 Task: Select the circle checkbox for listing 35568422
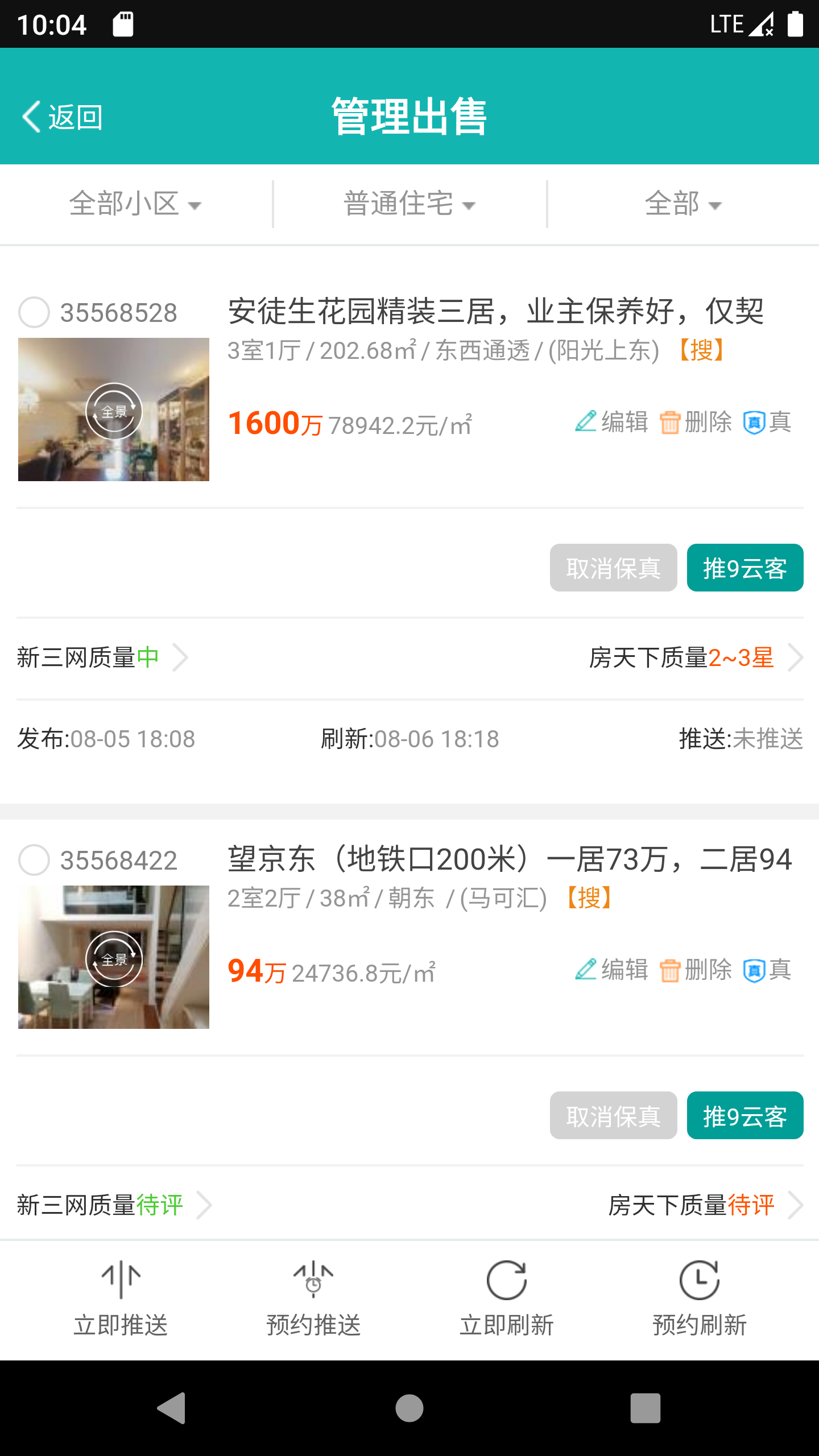tap(35, 861)
